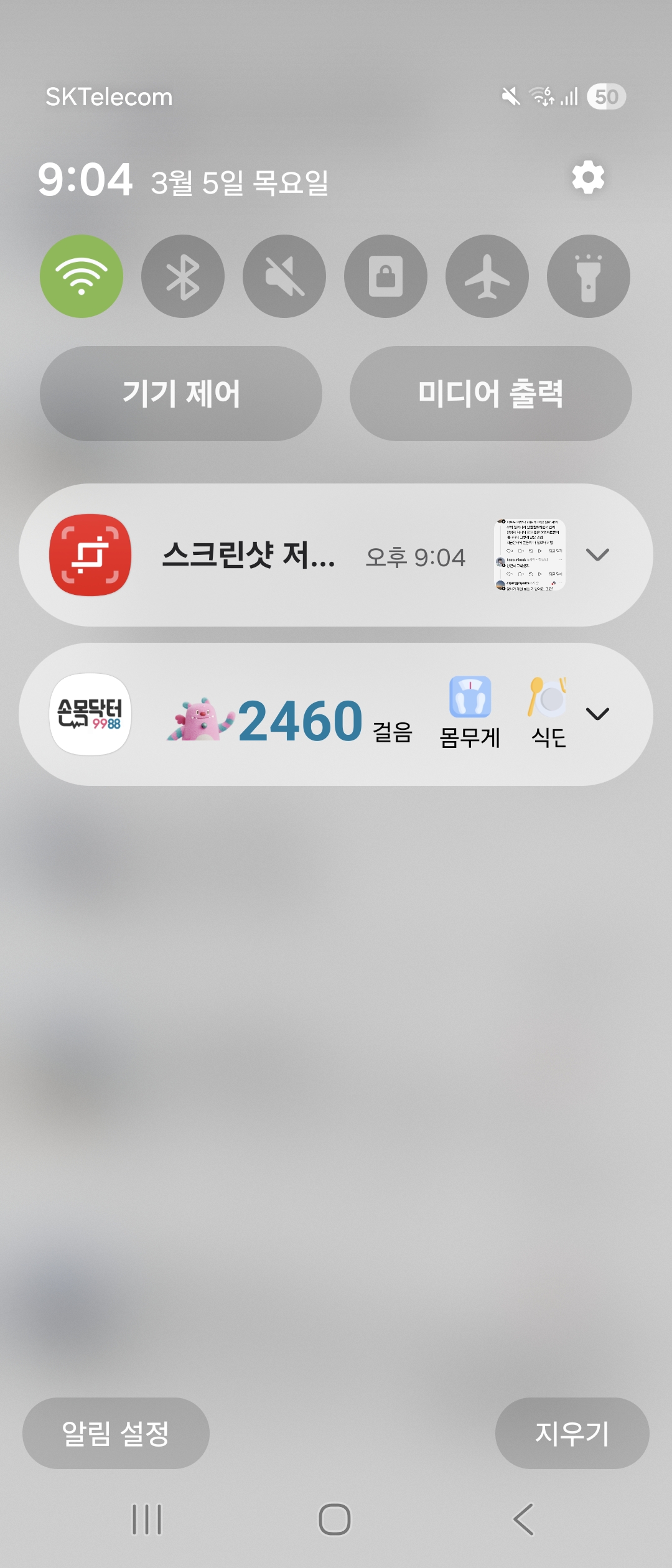Expand the 손목닥터 9988 notification chevron
Viewport: 672px width, 1568px height.
[x=597, y=714]
